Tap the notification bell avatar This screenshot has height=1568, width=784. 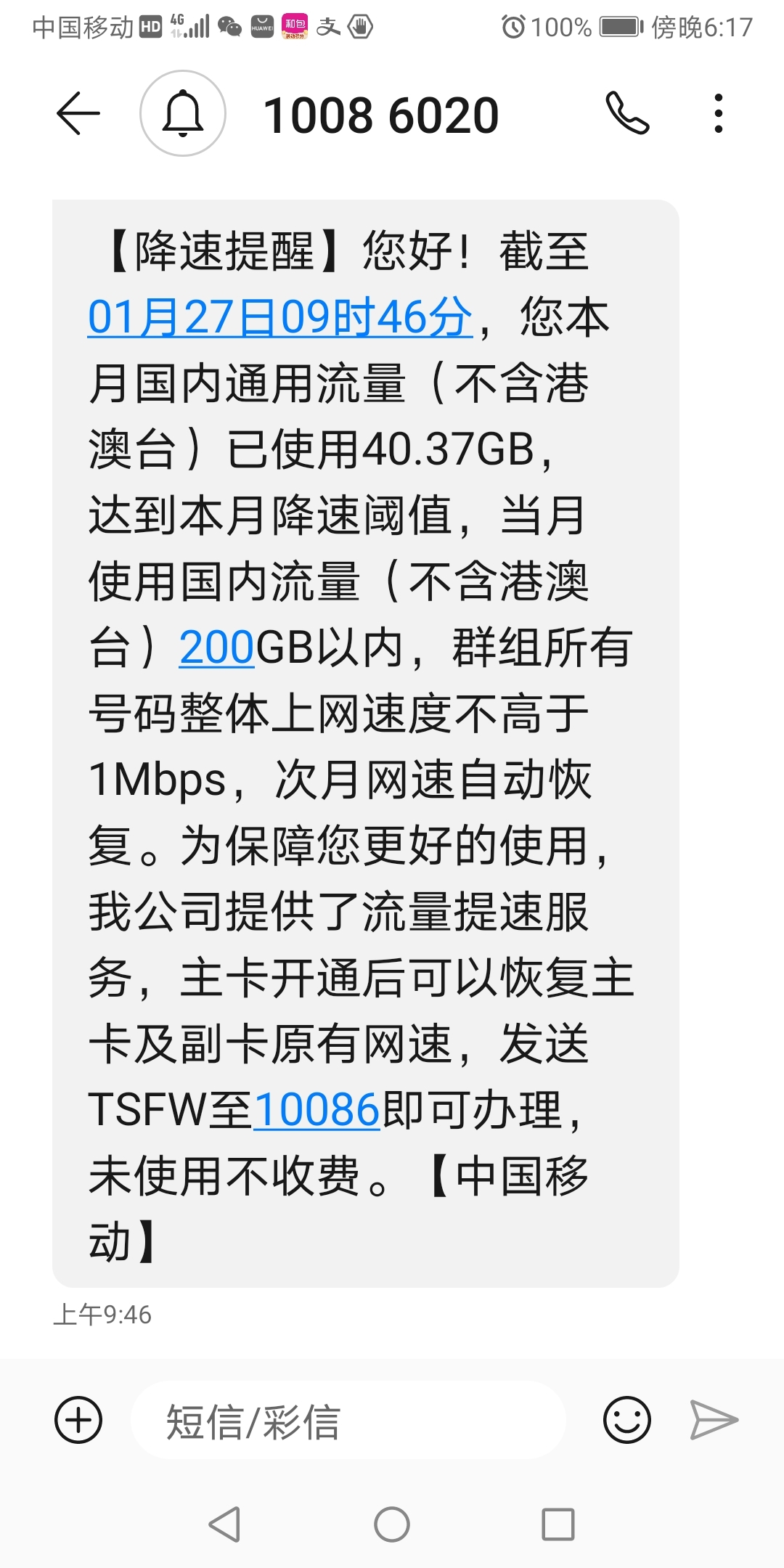pos(183,113)
